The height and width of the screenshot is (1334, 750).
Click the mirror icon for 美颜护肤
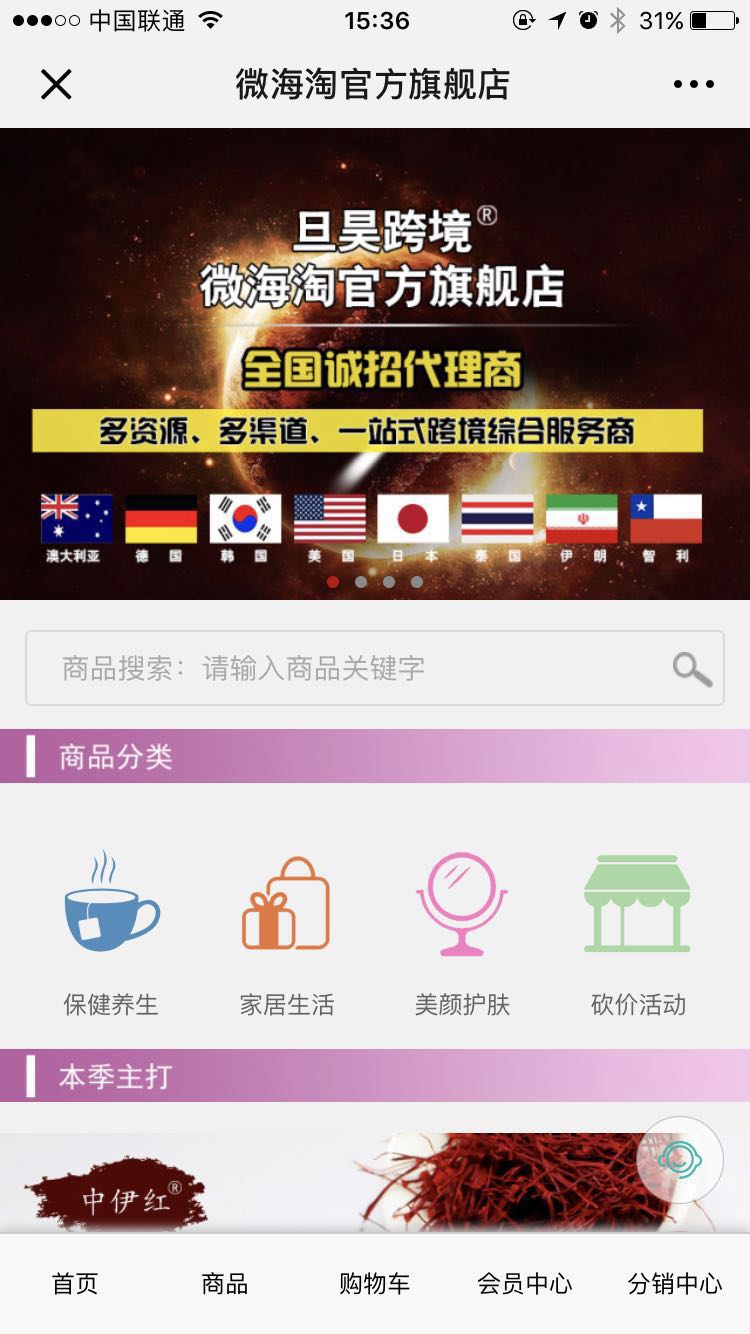point(461,903)
